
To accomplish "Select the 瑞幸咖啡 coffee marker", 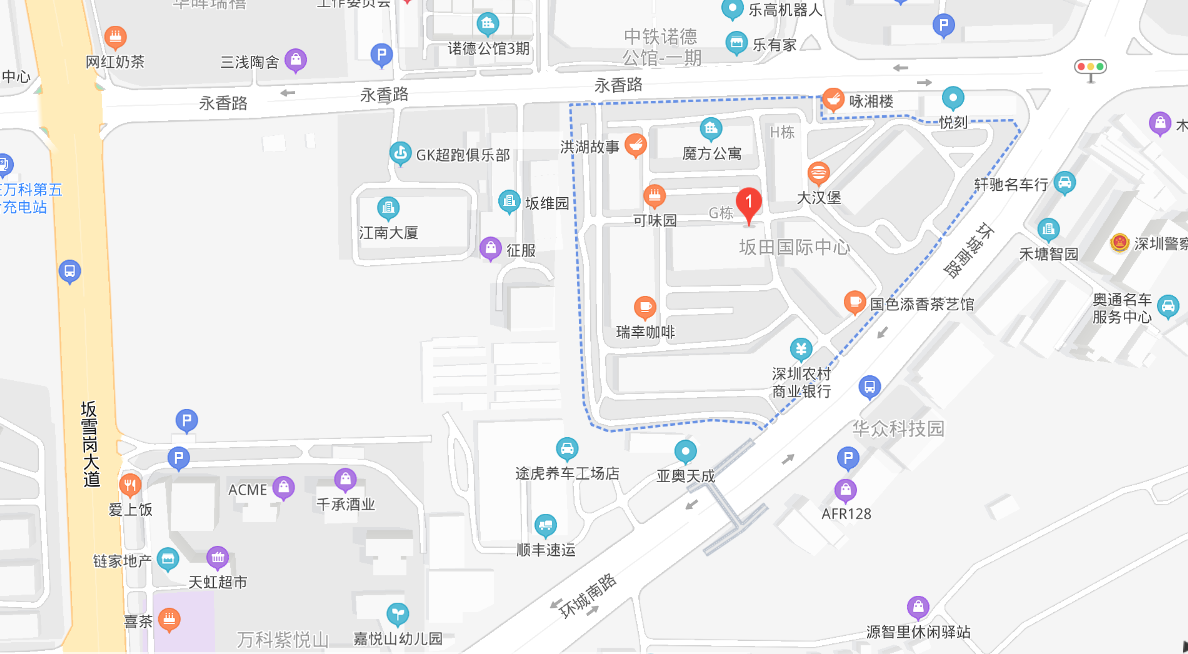I will click(645, 307).
